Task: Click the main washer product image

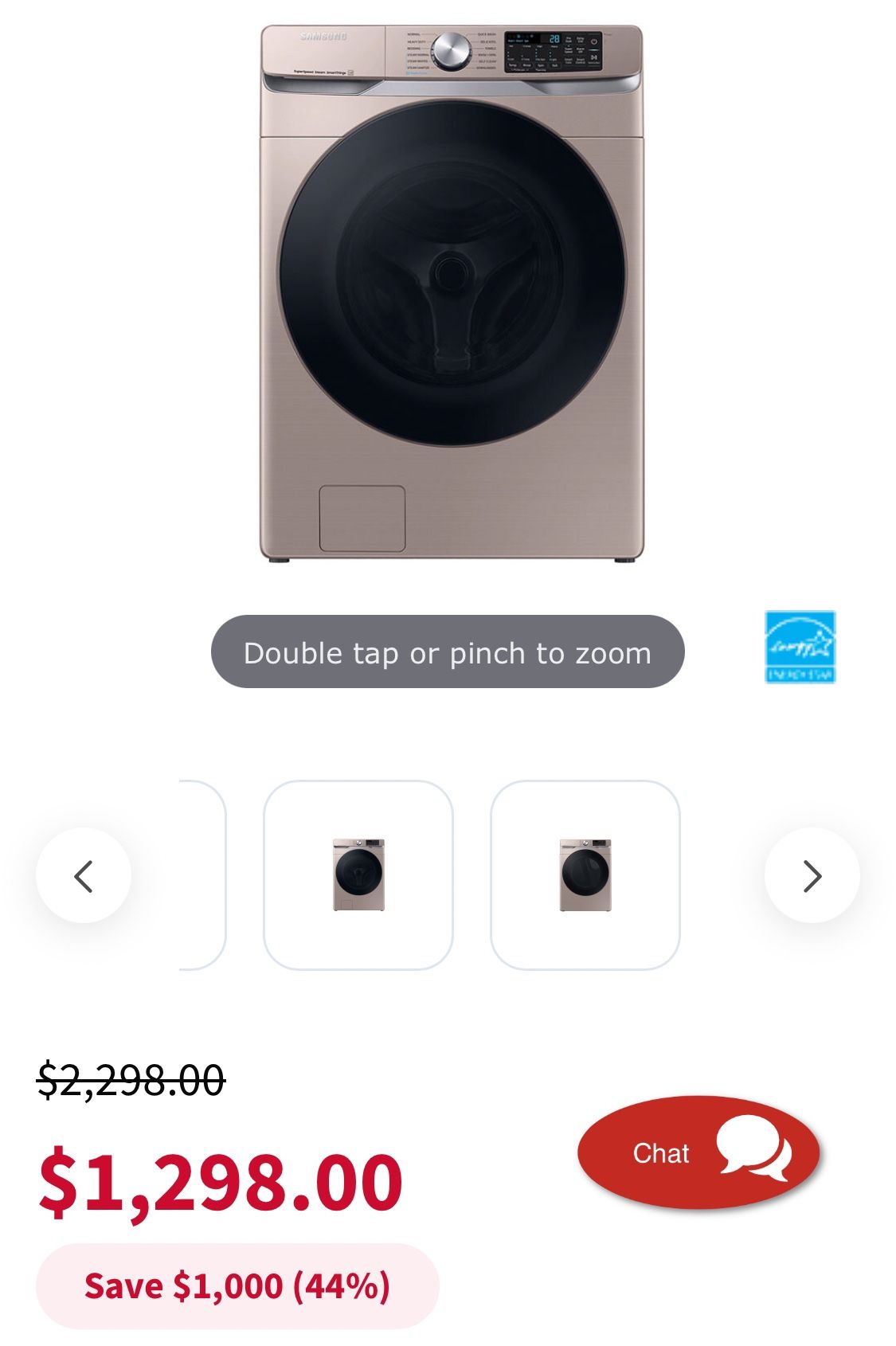Action: pos(448,295)
